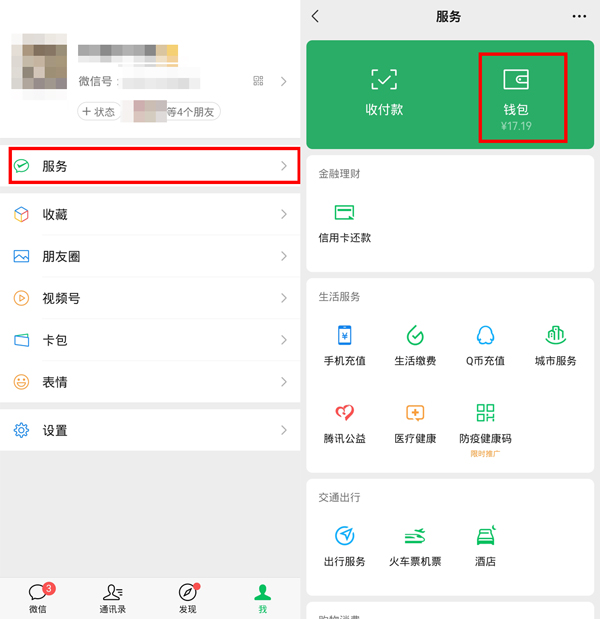Open 生活缴费 utility payments
600x619 pixels.
(415, 345)
